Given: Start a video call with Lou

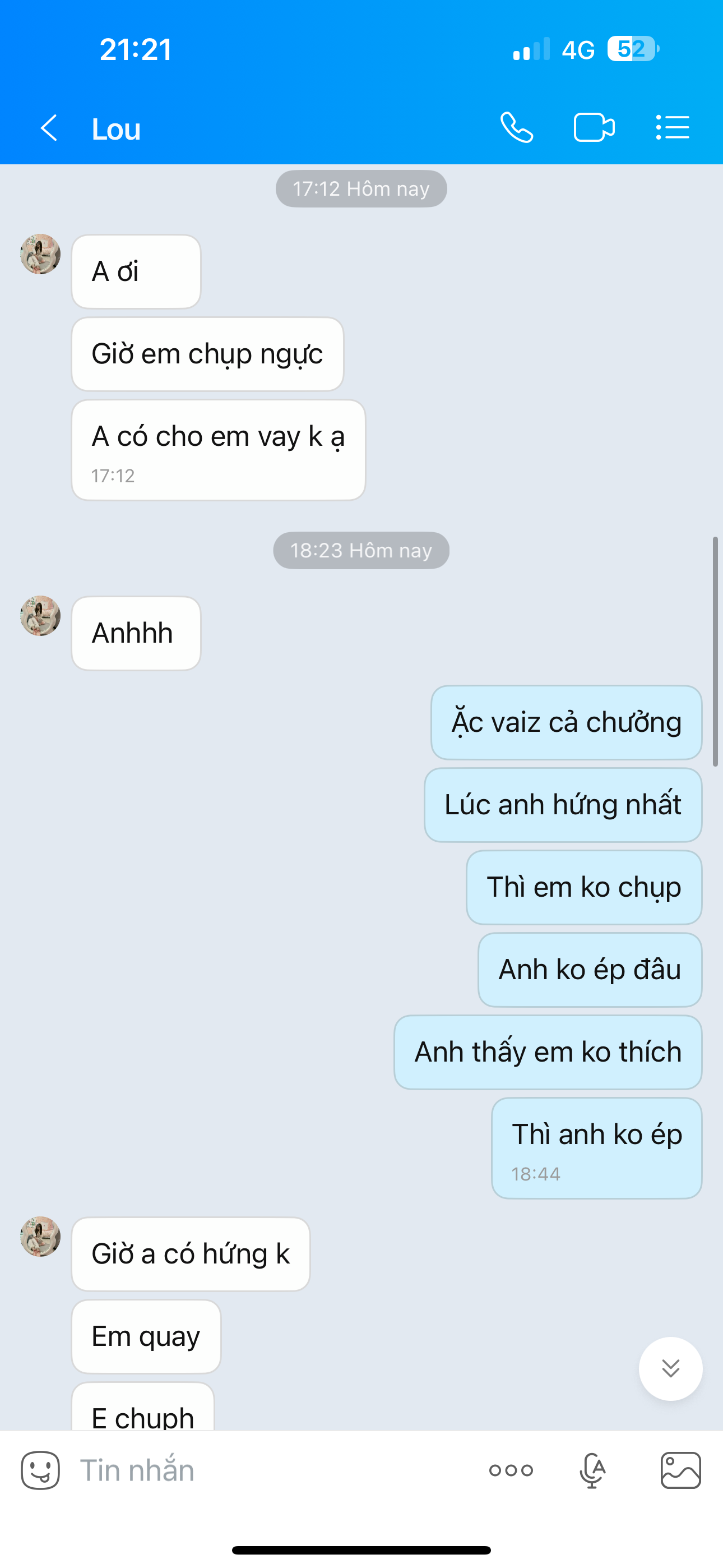Looking at the screenshot, I should pyautogui.click(x=594, y=128).
